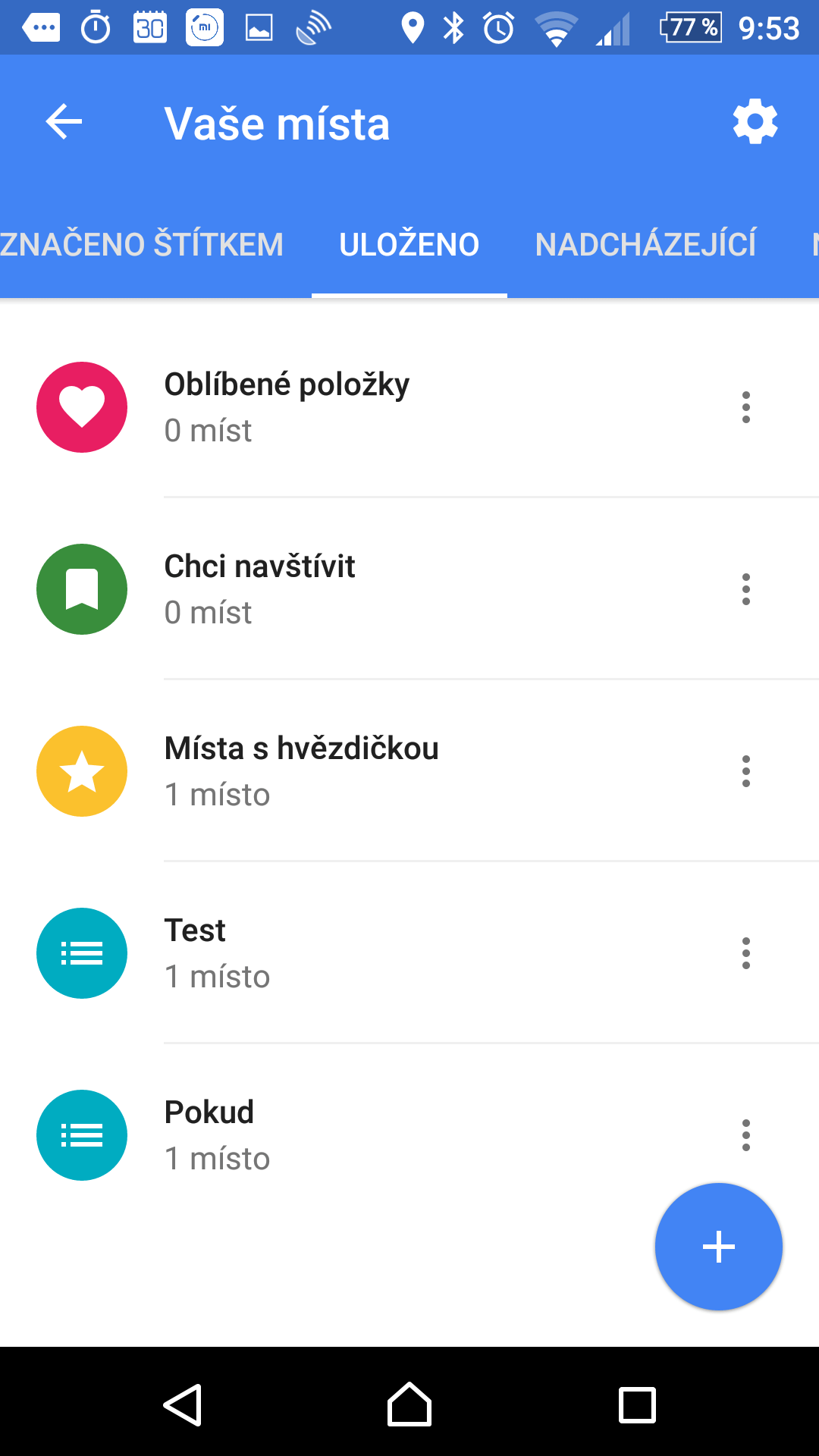
Task: Open the settings gear
Action: (x=755, y=121)
